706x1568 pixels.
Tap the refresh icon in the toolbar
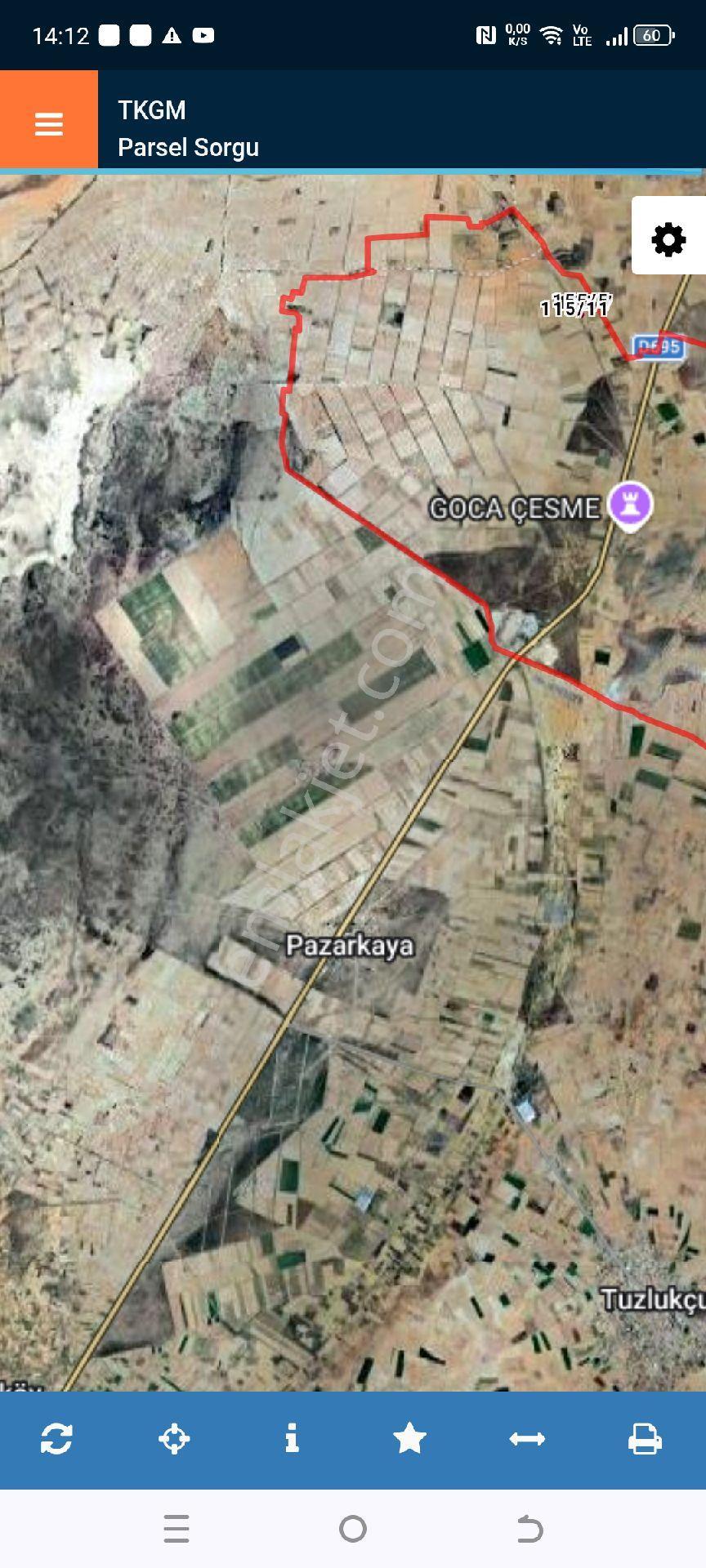click(x=56, y=1438)
